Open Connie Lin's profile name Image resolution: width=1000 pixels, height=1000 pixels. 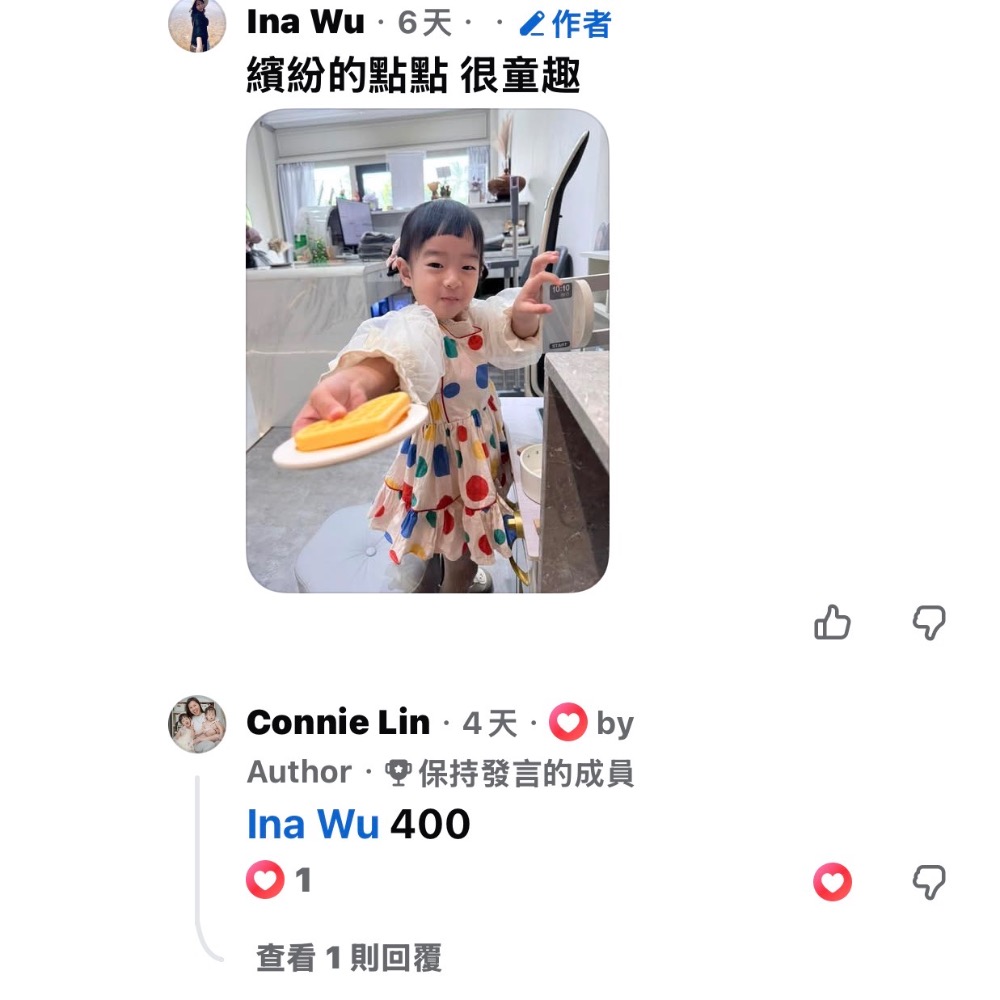[338, 722]
